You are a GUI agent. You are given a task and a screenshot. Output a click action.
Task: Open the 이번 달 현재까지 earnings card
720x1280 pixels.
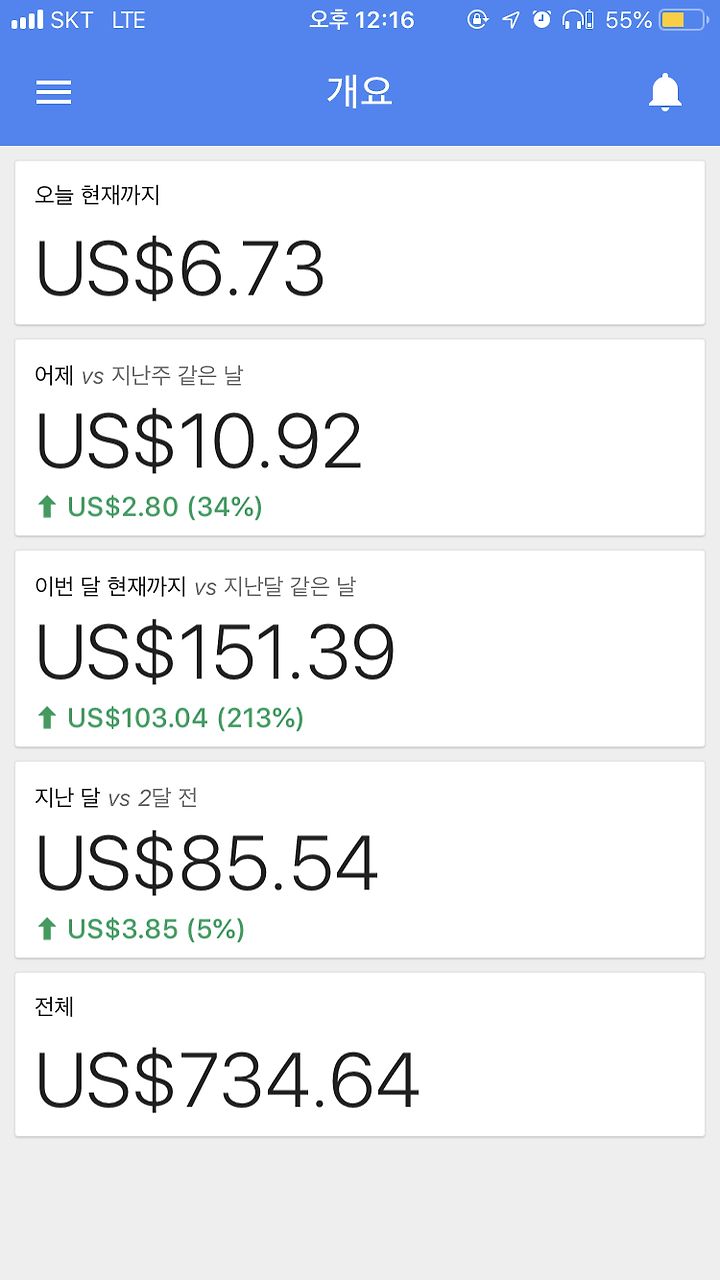coord(360,649)
